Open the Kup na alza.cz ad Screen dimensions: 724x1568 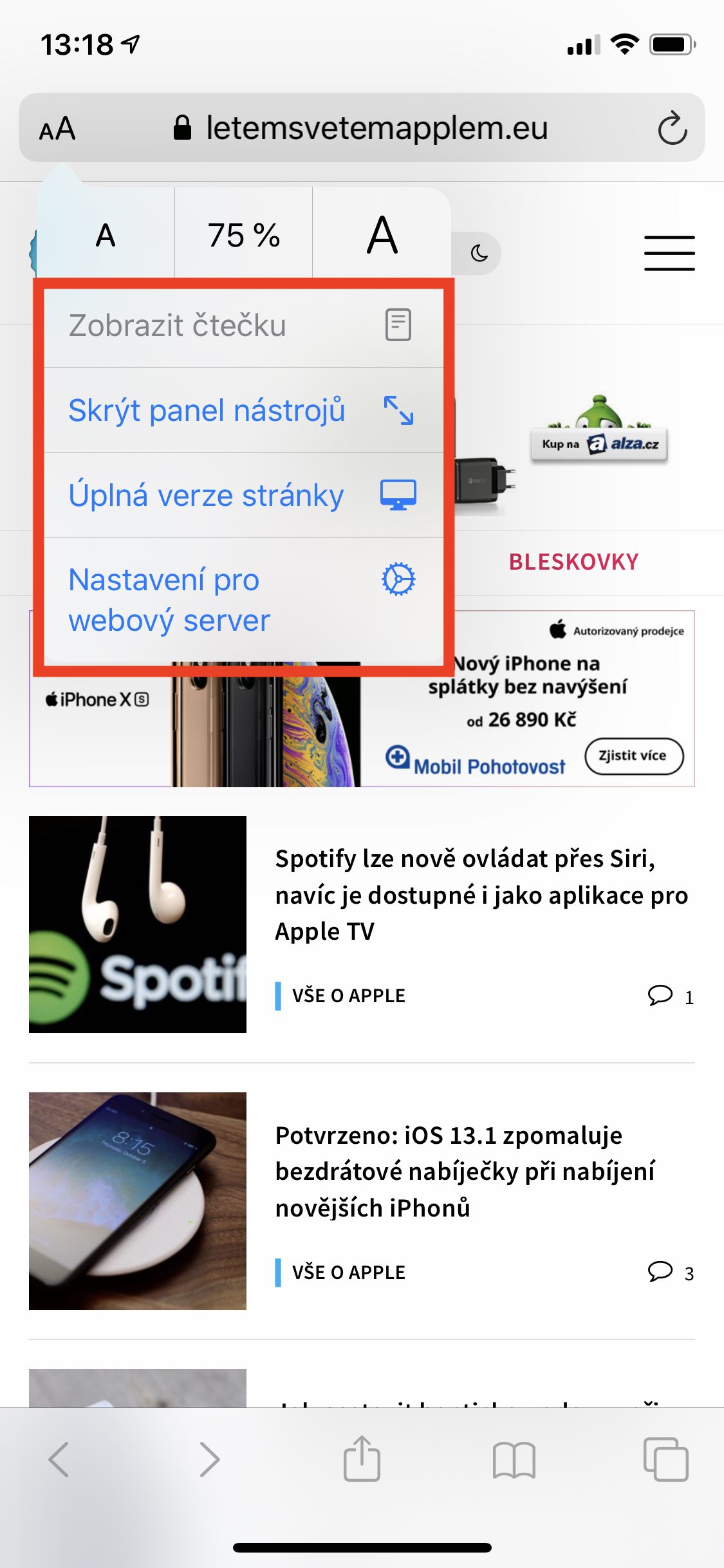[x=600, y=430]
